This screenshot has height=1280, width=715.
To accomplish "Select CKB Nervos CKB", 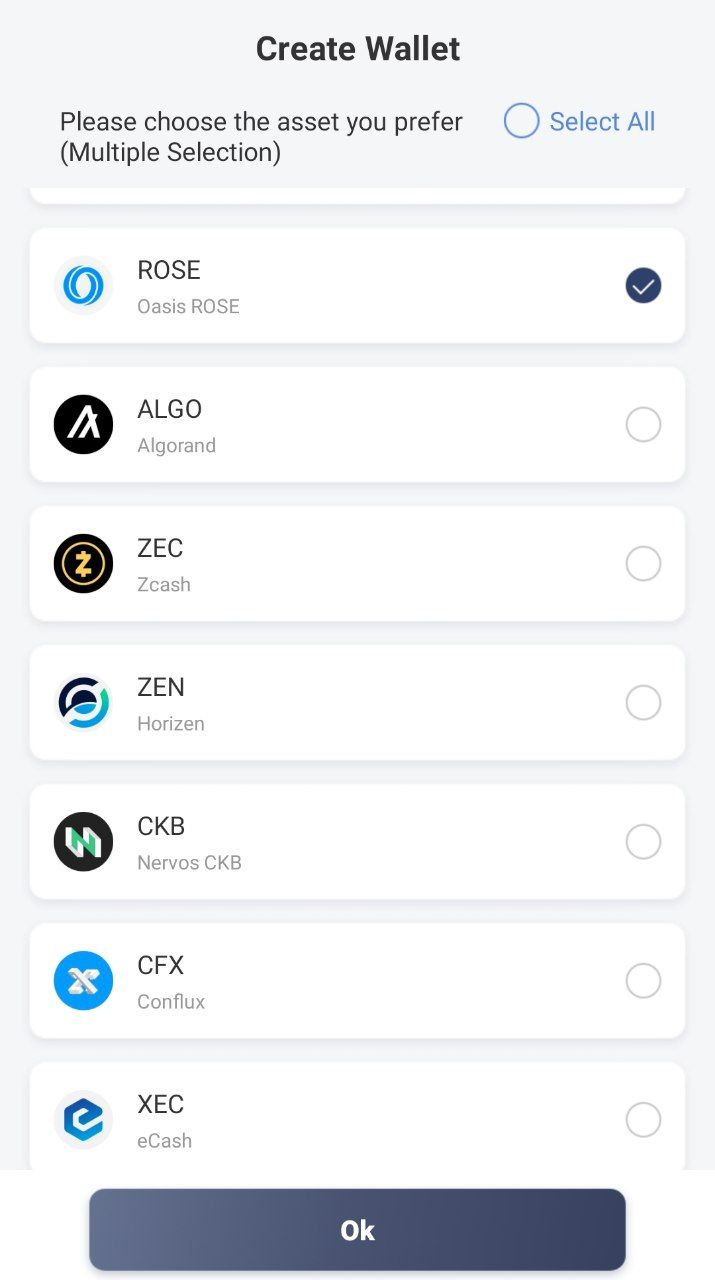I will [x=643, y=842].
